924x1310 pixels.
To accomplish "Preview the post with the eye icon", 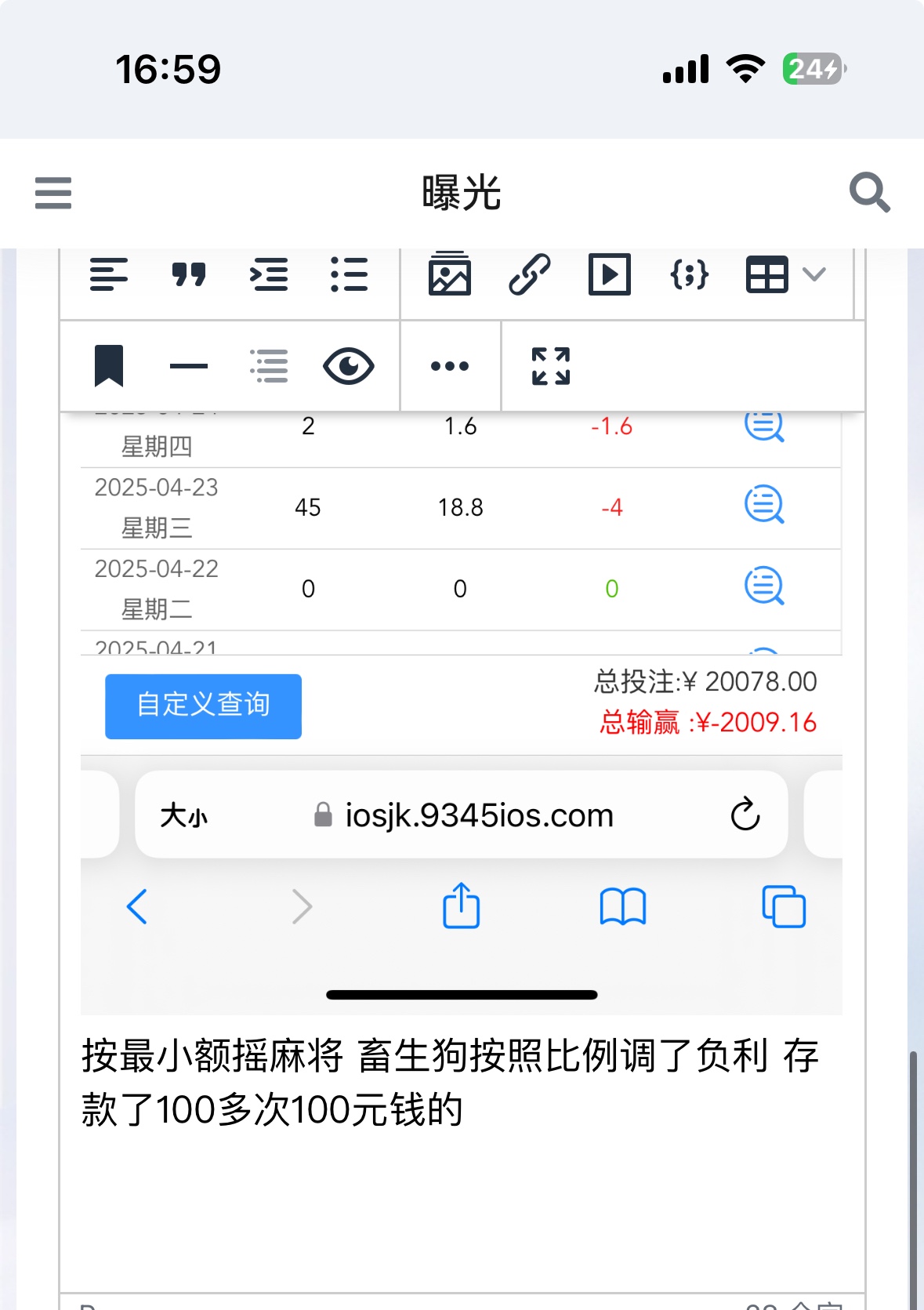I will tap(349, 366).
